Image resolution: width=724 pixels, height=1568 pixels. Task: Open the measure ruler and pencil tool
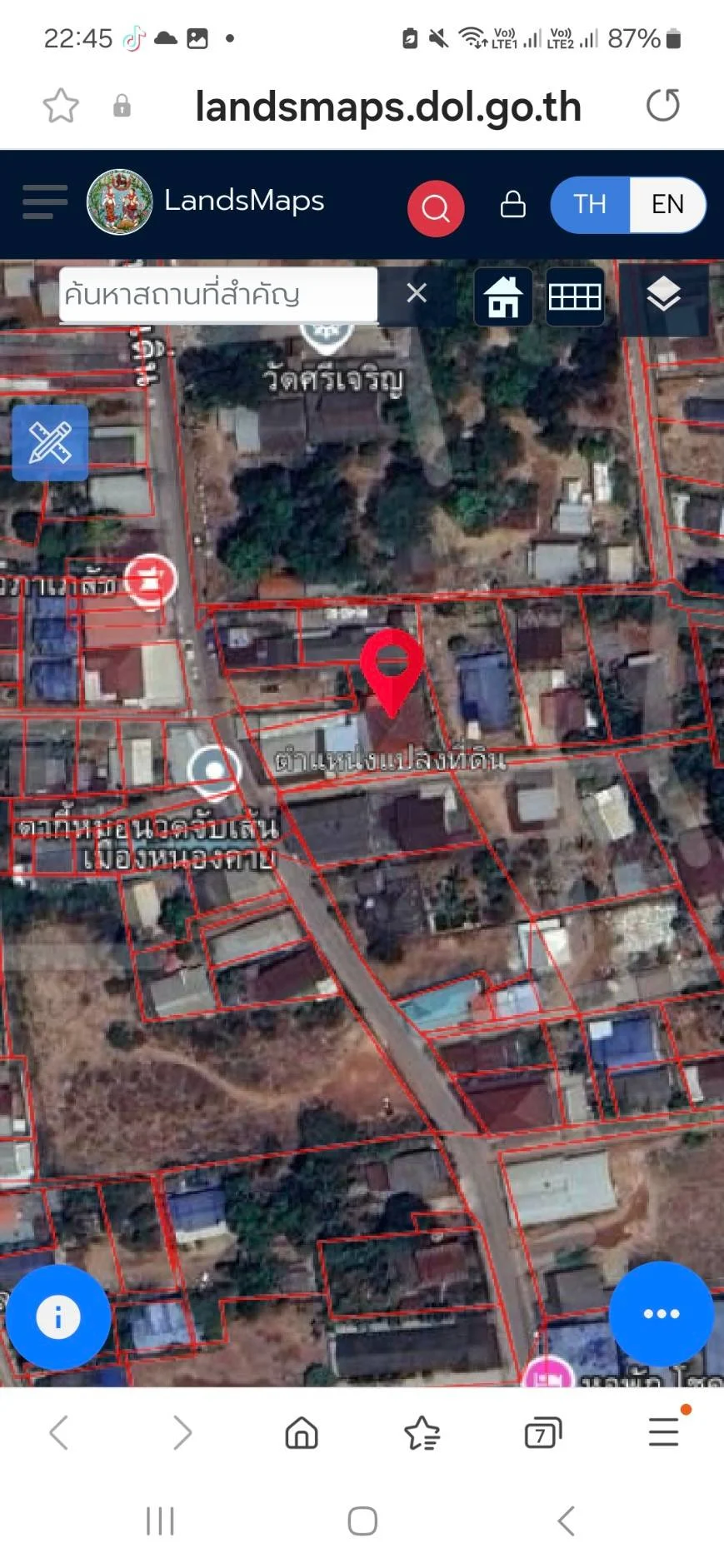[x=50, y=442]
